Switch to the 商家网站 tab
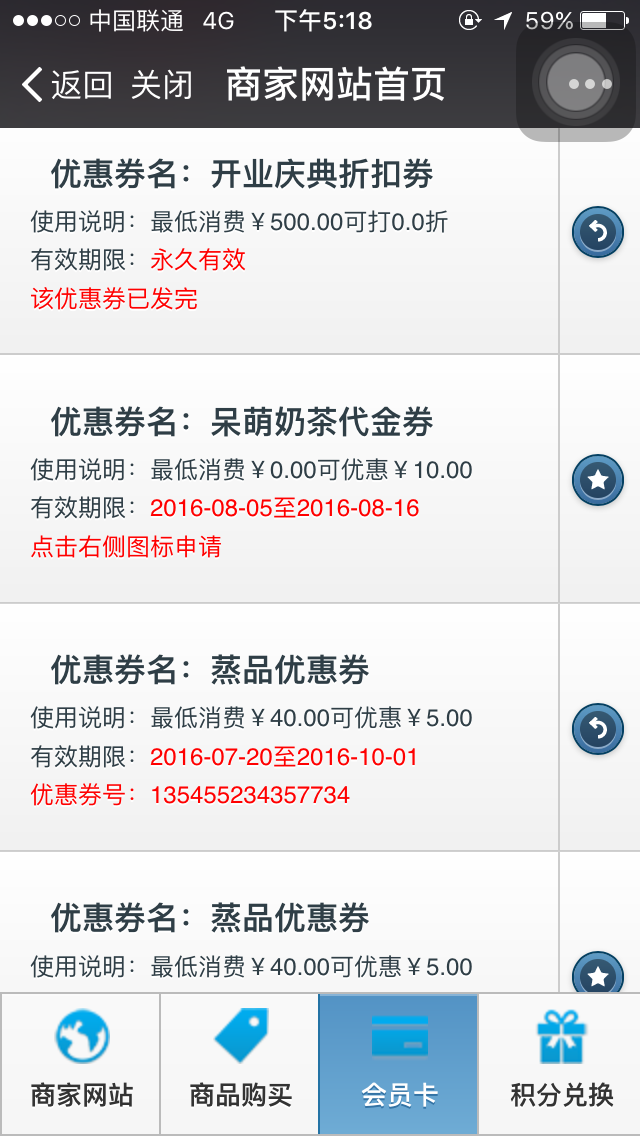 tap(80, 1063)
